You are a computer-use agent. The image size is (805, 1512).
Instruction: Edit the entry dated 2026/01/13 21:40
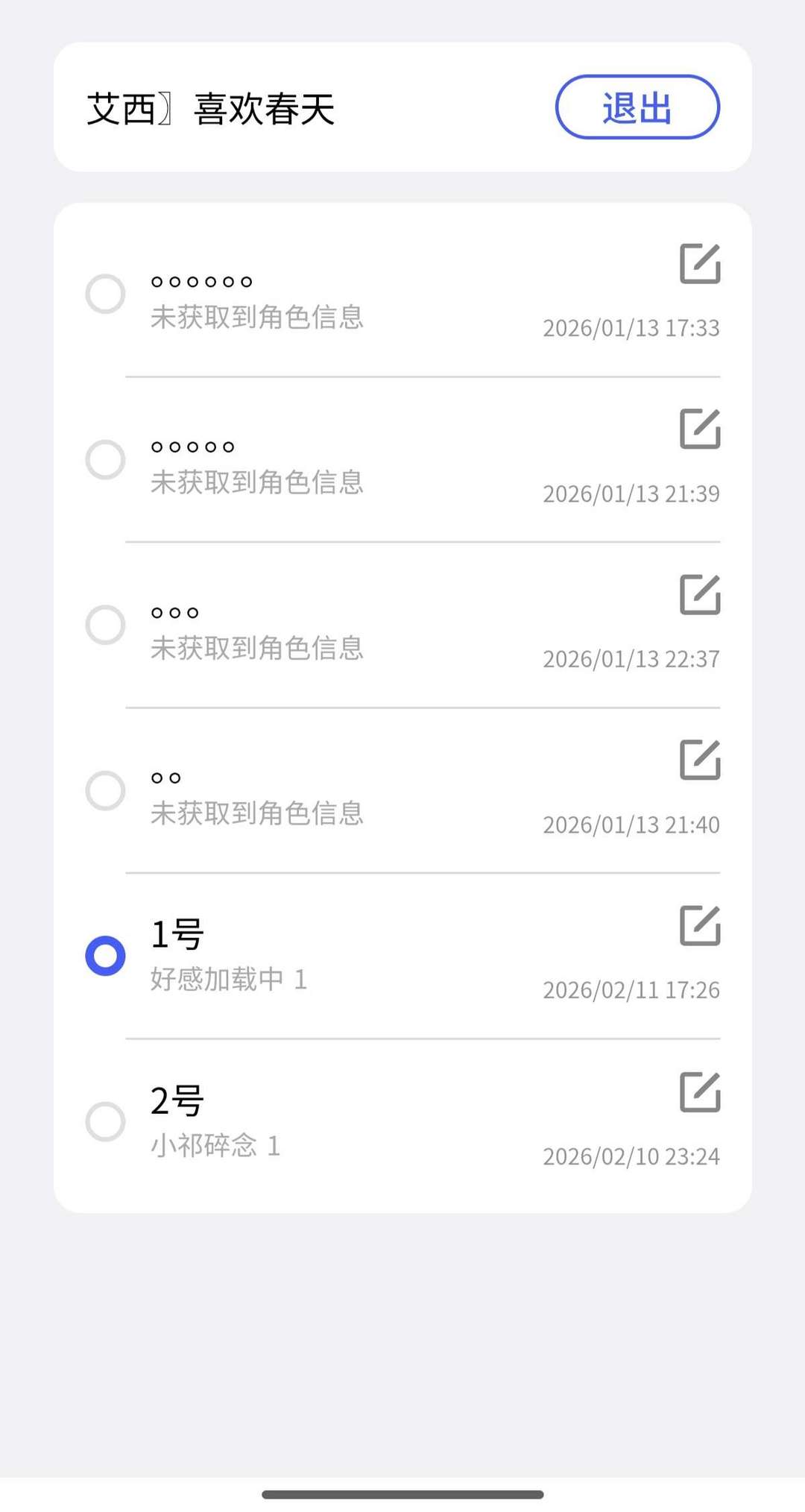coord(700,760)
